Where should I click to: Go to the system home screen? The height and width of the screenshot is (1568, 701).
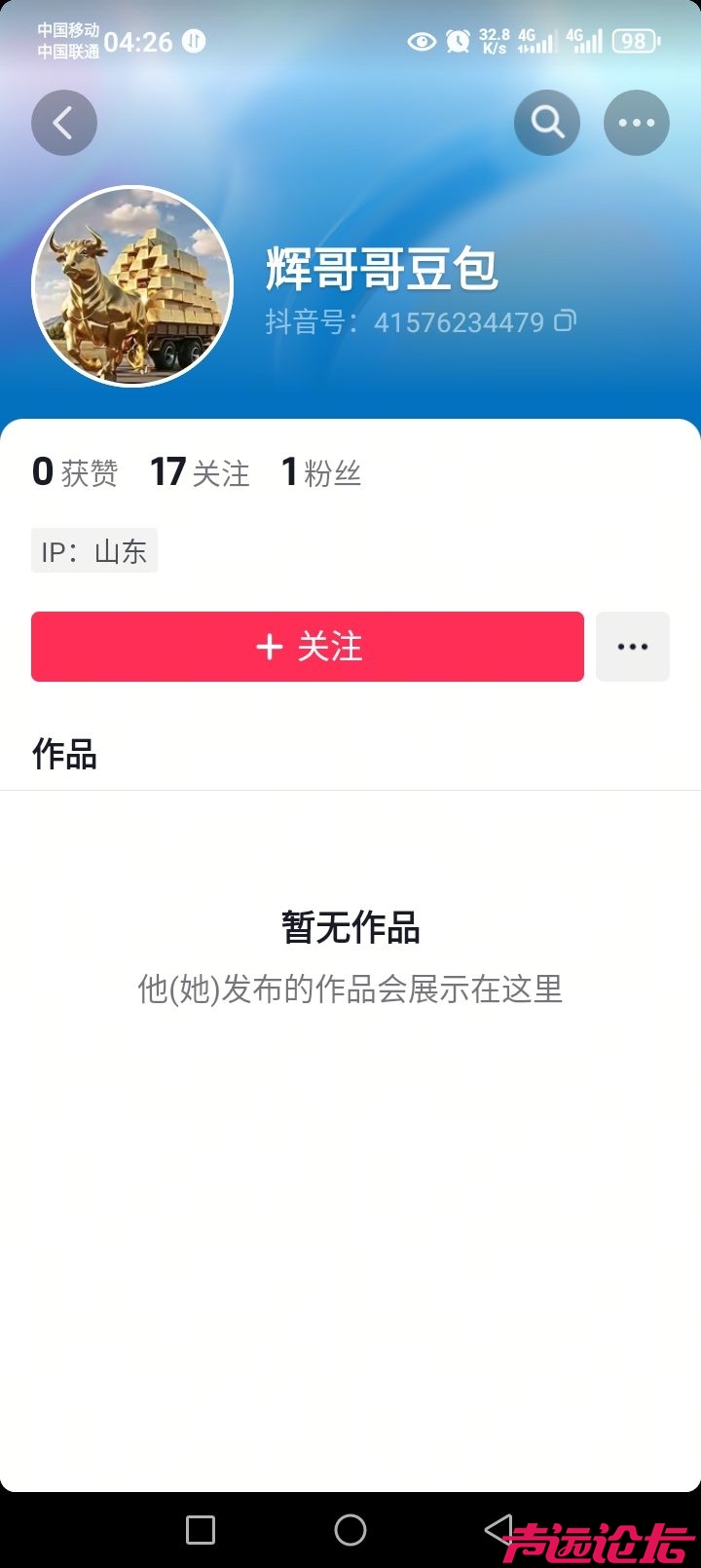click(x=350, y=1530)
